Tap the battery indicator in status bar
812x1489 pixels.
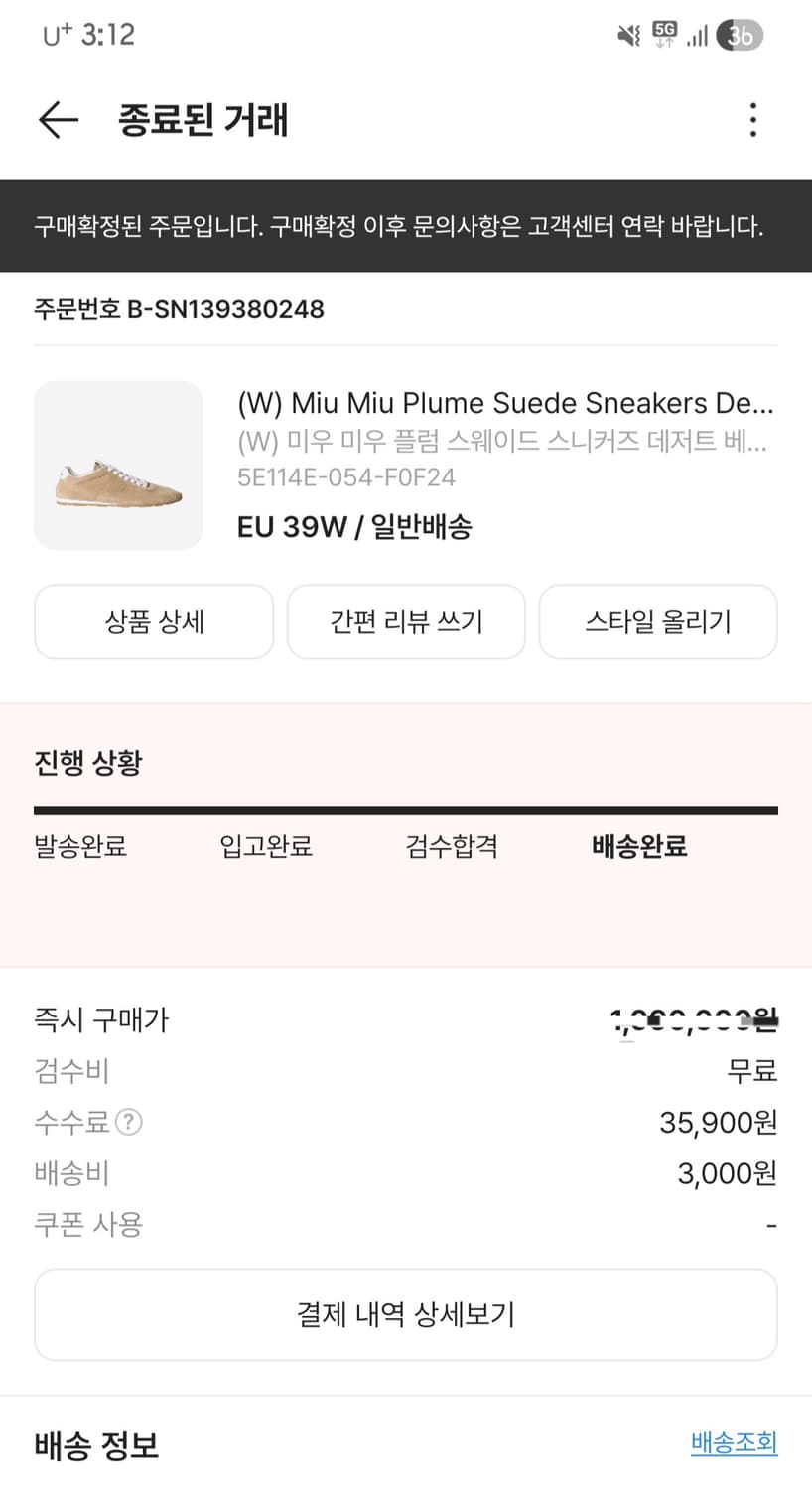click(737, 35)
